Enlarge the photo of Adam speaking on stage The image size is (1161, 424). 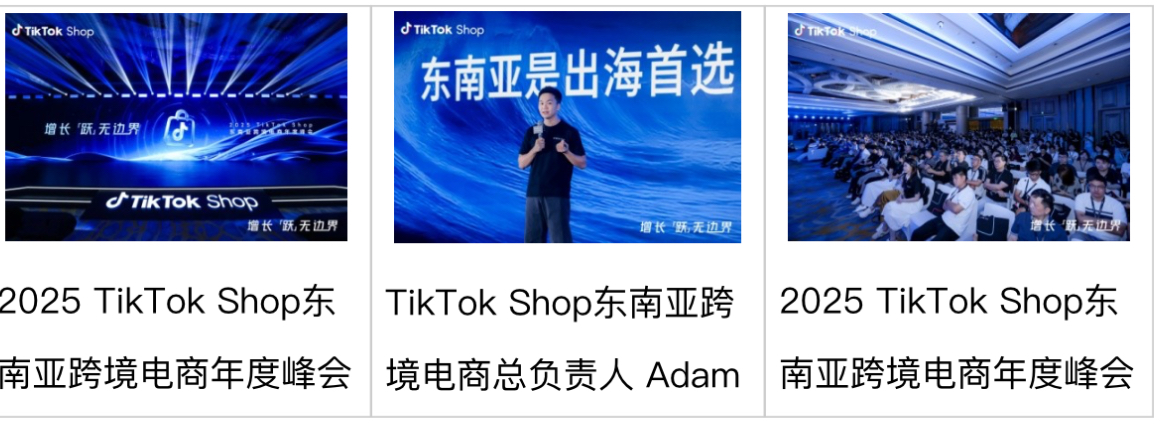coord(567,127)
